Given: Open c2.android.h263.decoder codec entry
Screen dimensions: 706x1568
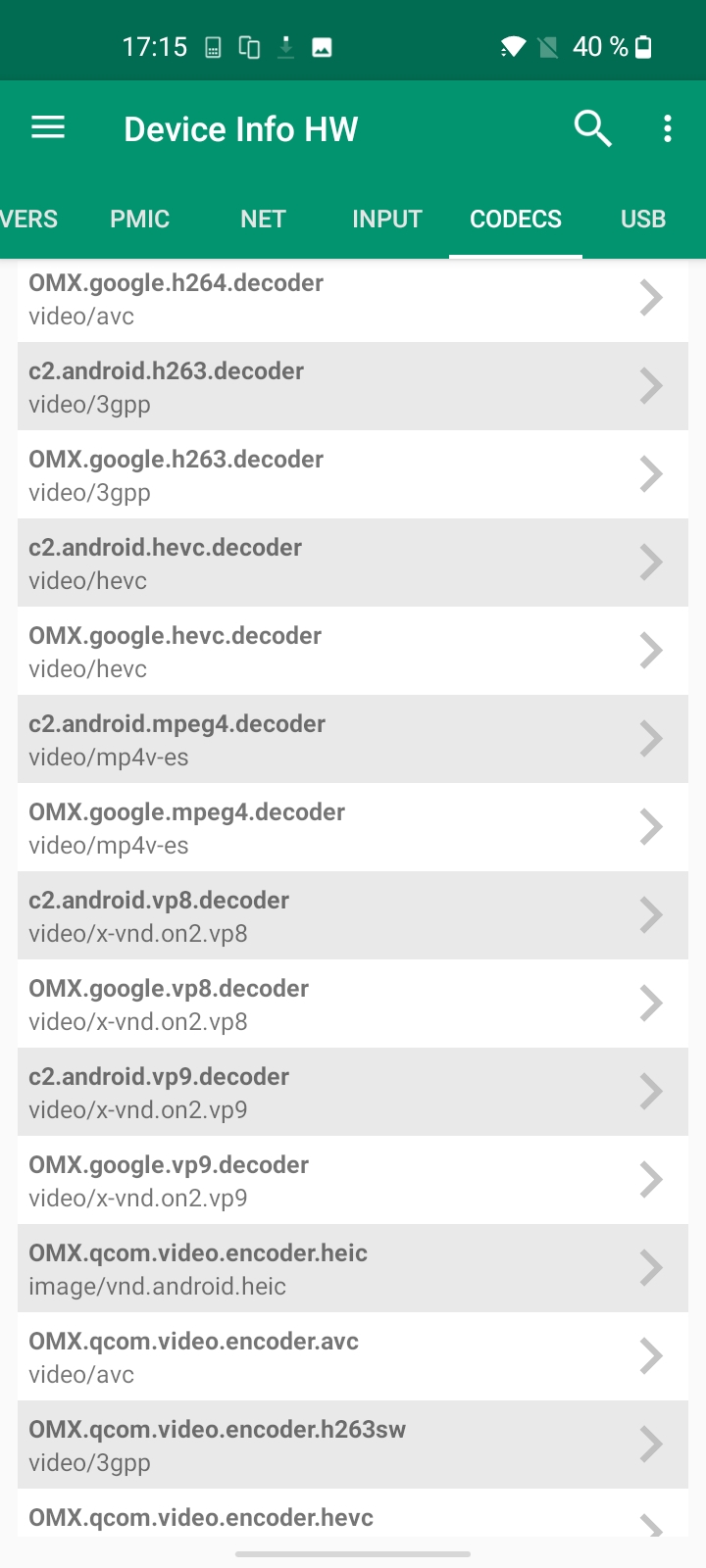Looking at the screenshot, I should coord(353,386).
